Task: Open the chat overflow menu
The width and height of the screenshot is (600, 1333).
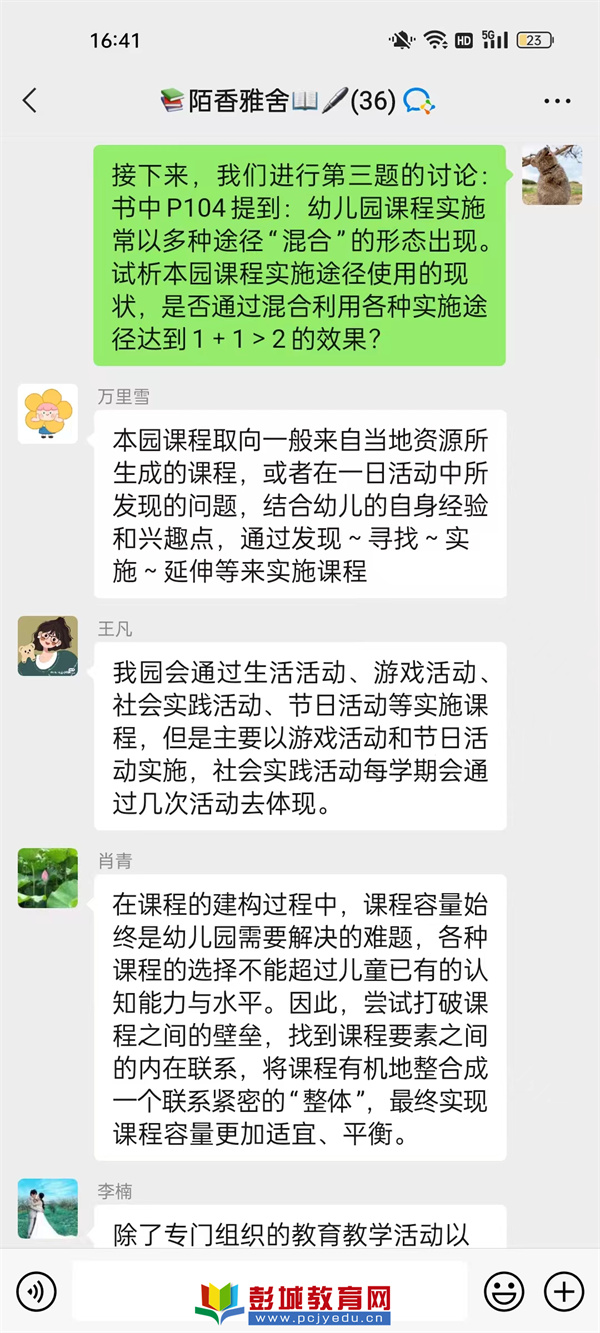Action: click(x=557, y=101)
